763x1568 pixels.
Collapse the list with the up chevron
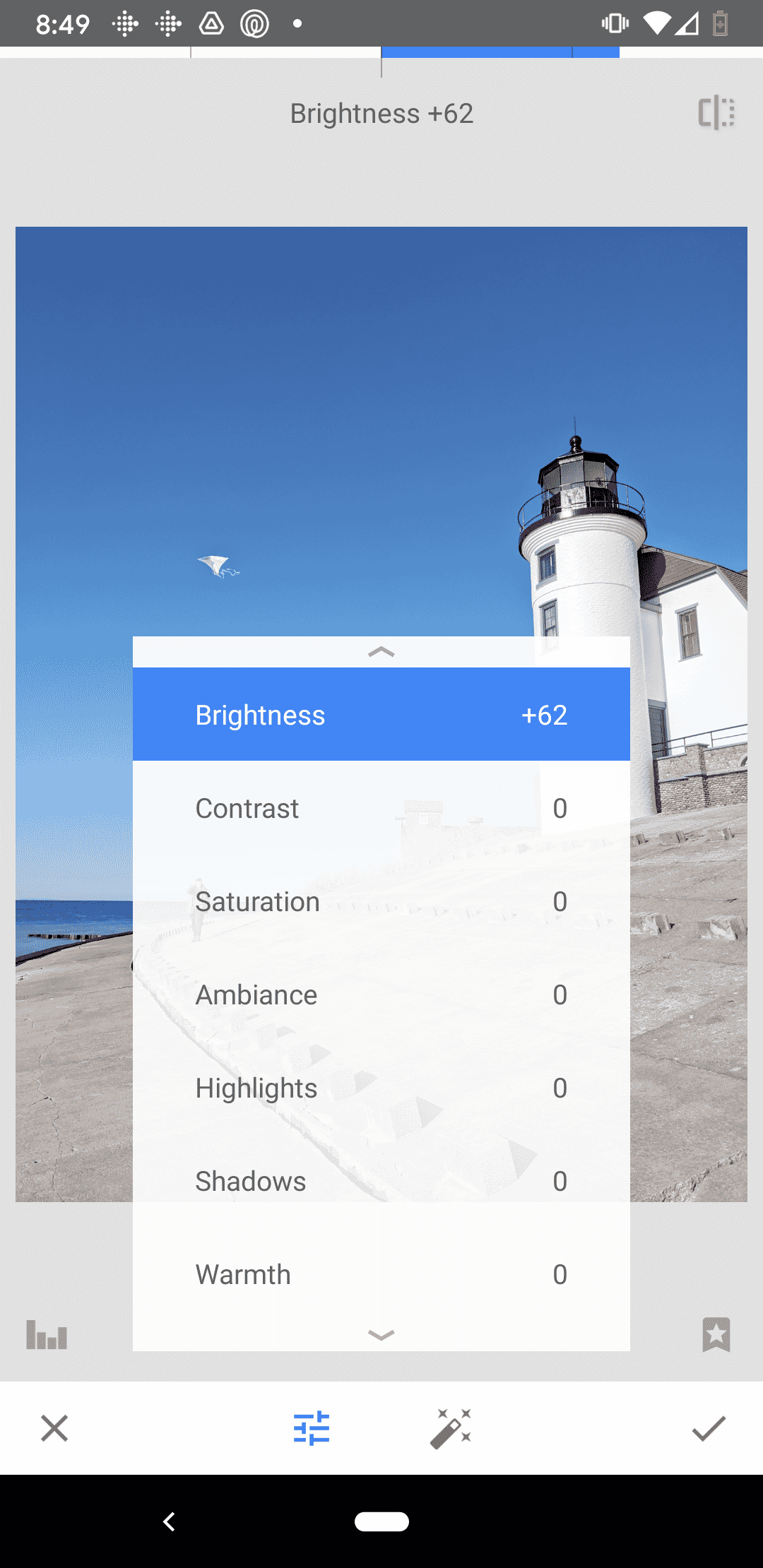[381, 652]
